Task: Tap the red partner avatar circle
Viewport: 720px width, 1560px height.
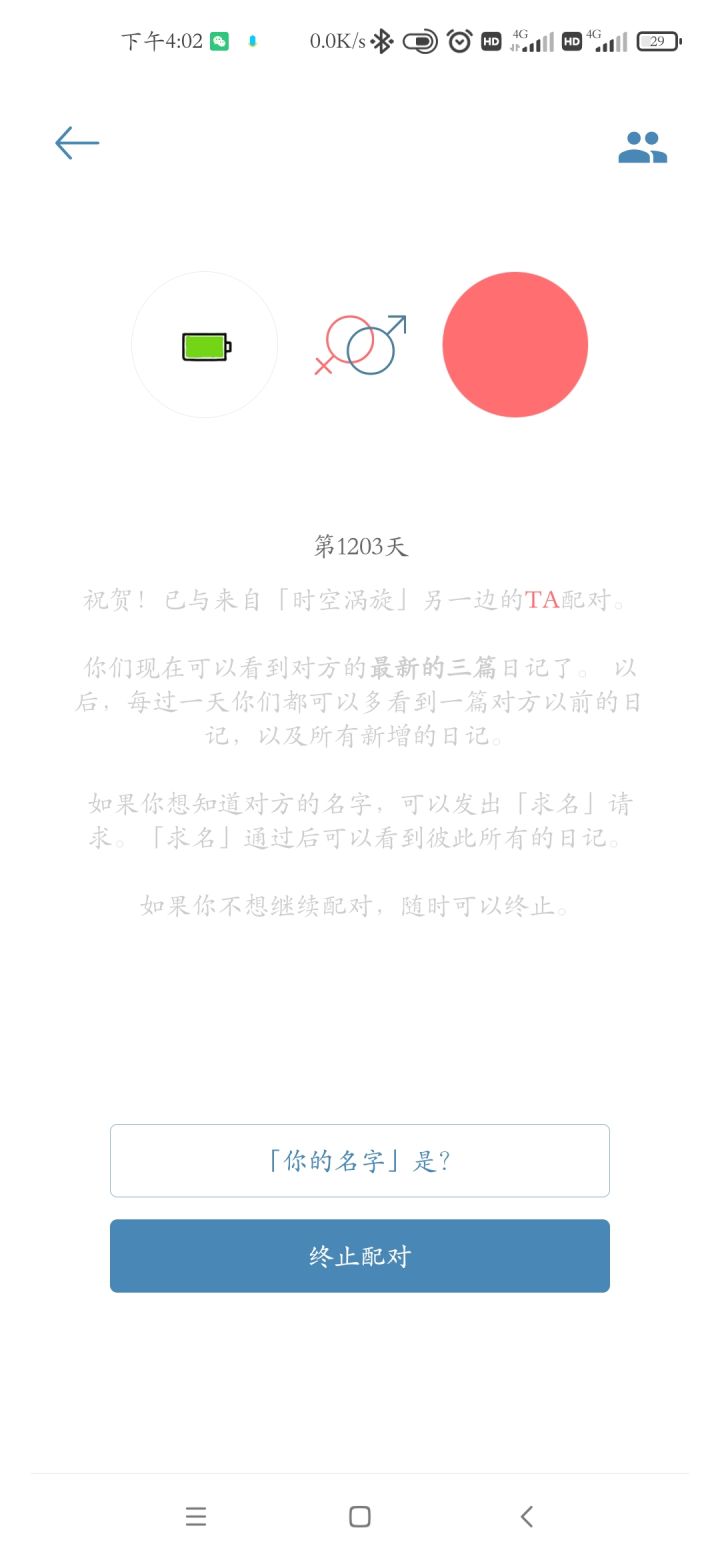Action: click(515, 344)
